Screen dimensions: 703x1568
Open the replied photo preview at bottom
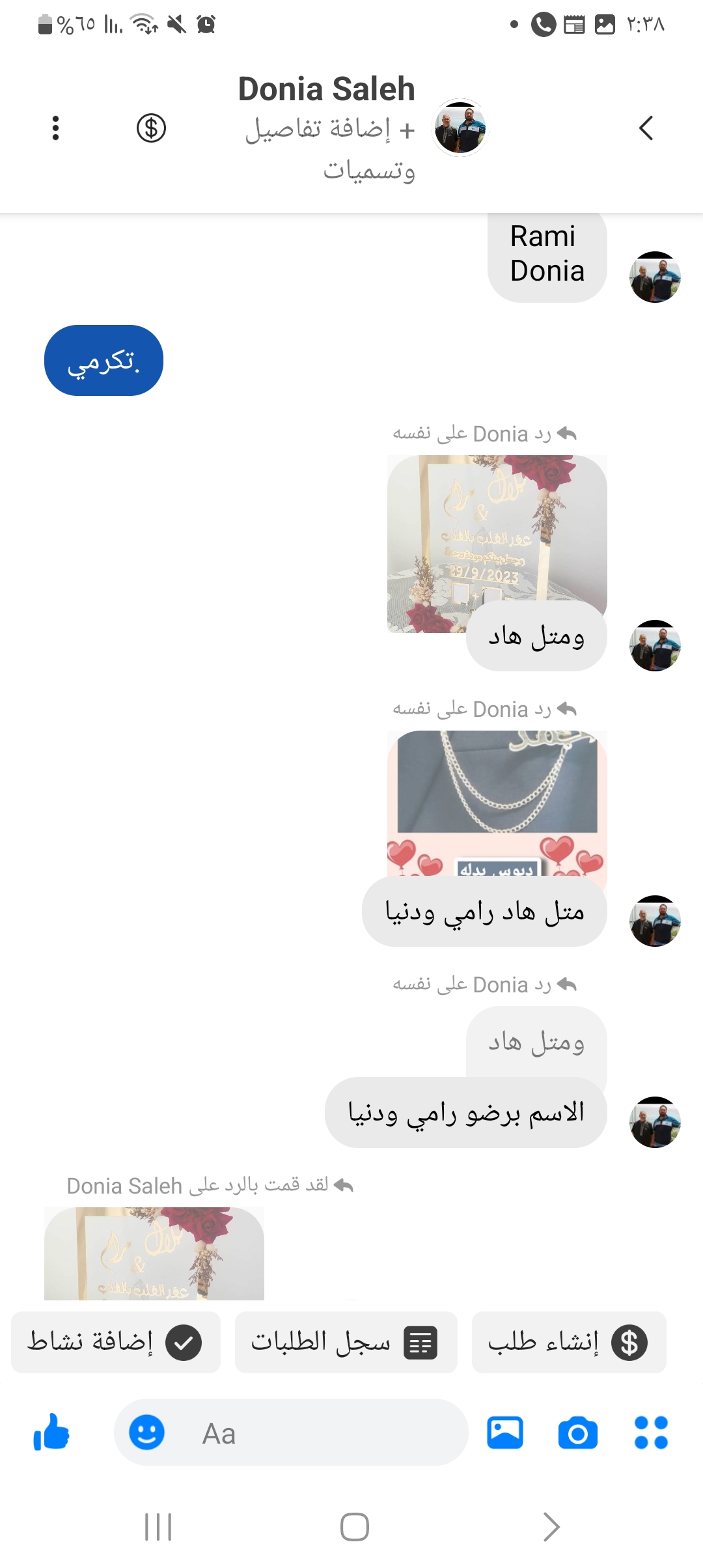tap(154, 1253)
